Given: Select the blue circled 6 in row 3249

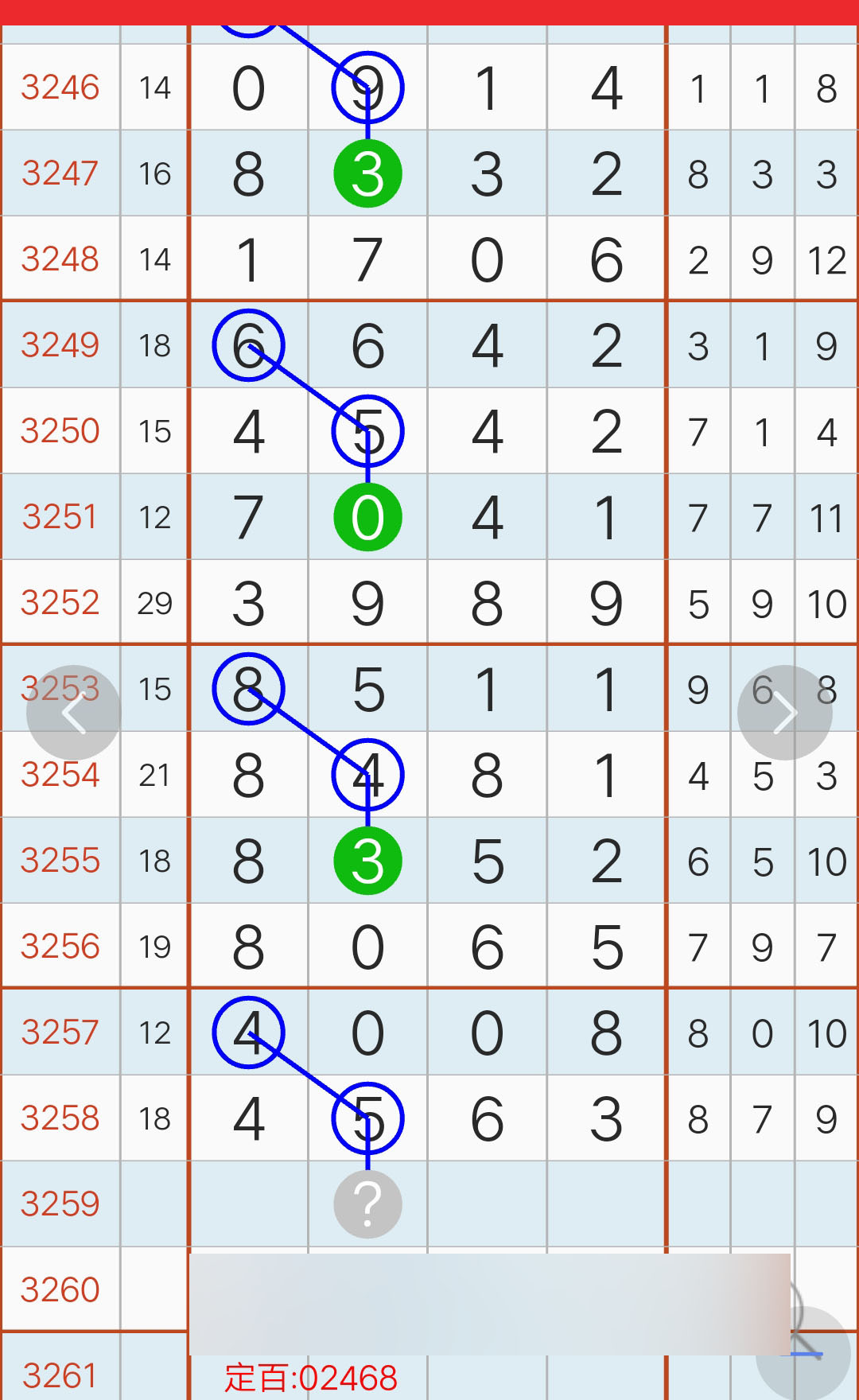Looking at the screenshot, I should pyautogui.click(x=249, y=345).
